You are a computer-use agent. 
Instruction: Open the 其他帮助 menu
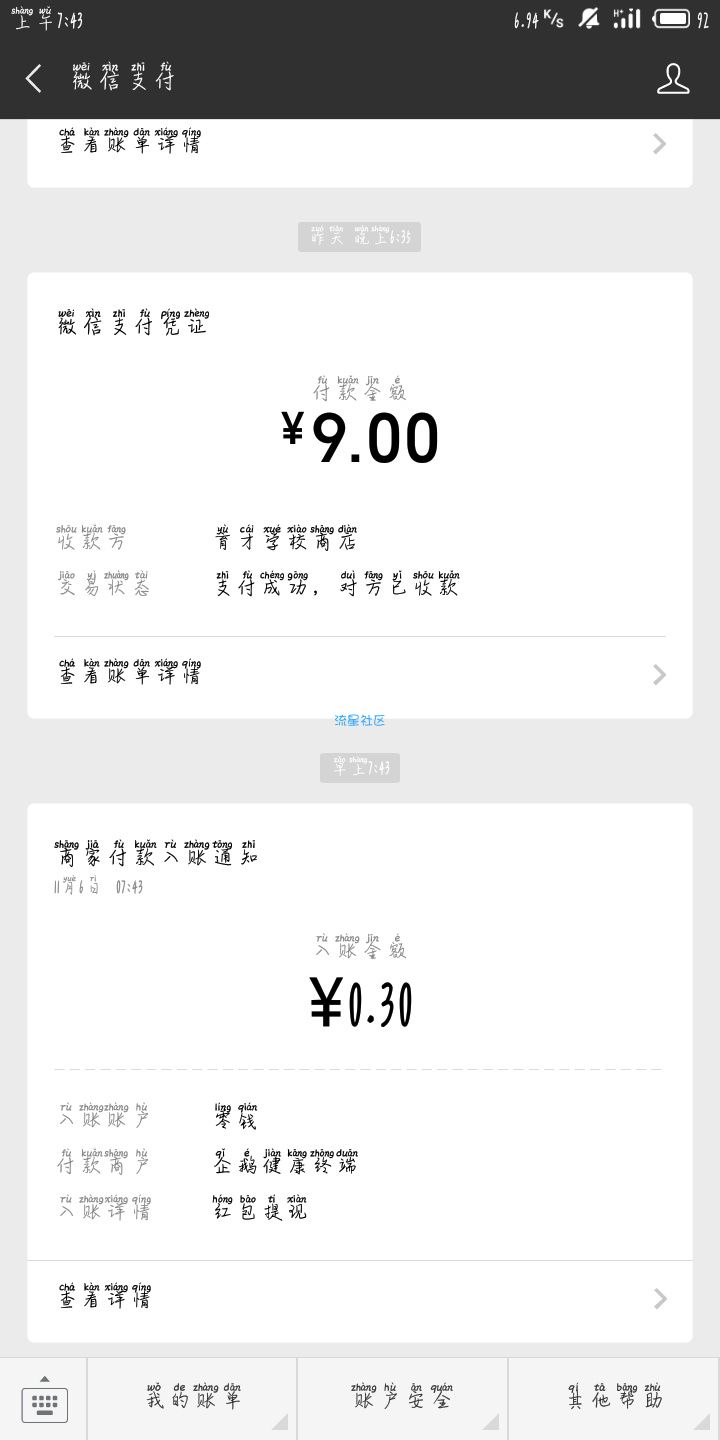[x=614, y=1399]
